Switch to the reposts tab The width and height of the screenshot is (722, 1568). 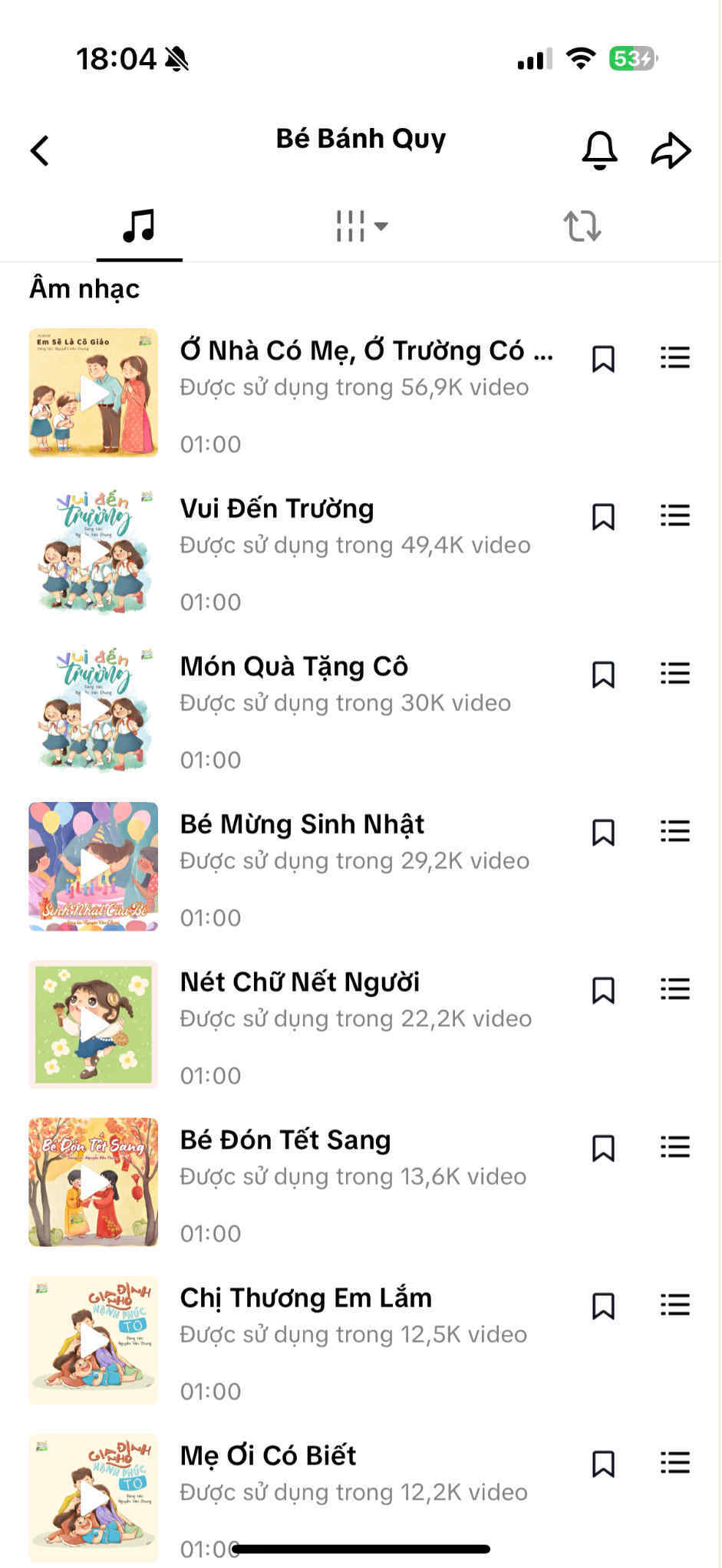[x=582, y=226]
